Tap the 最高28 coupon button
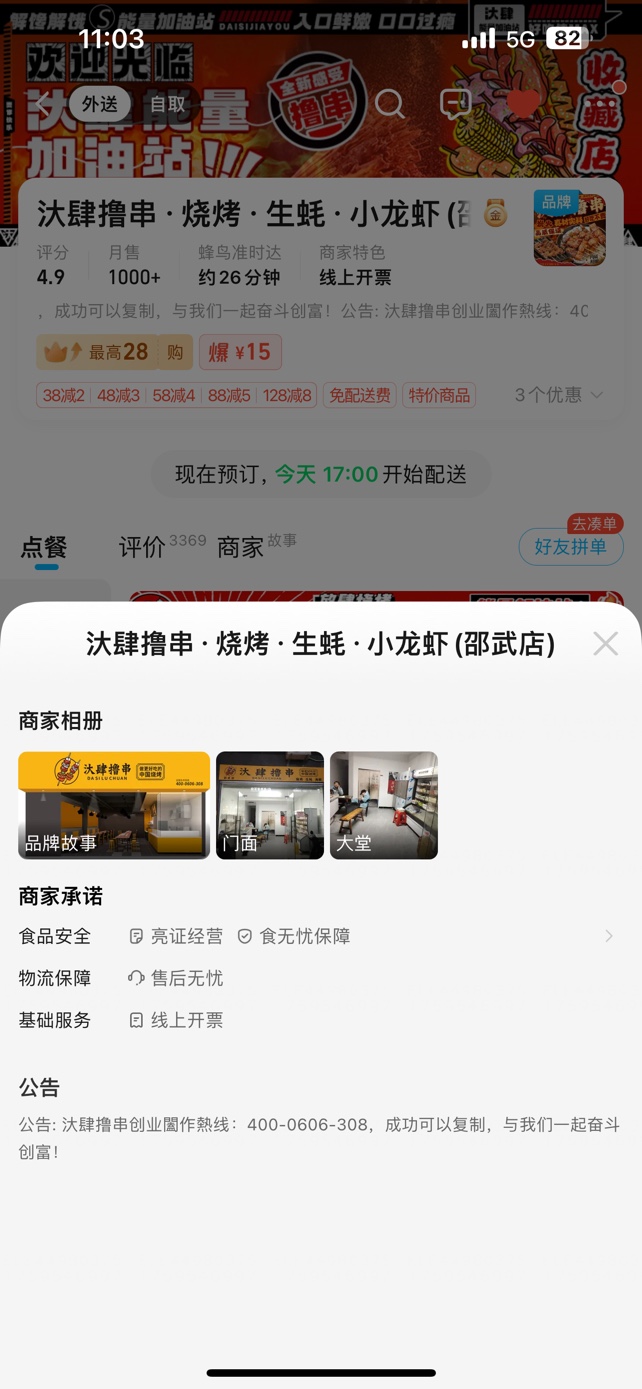 coord(115,352)
